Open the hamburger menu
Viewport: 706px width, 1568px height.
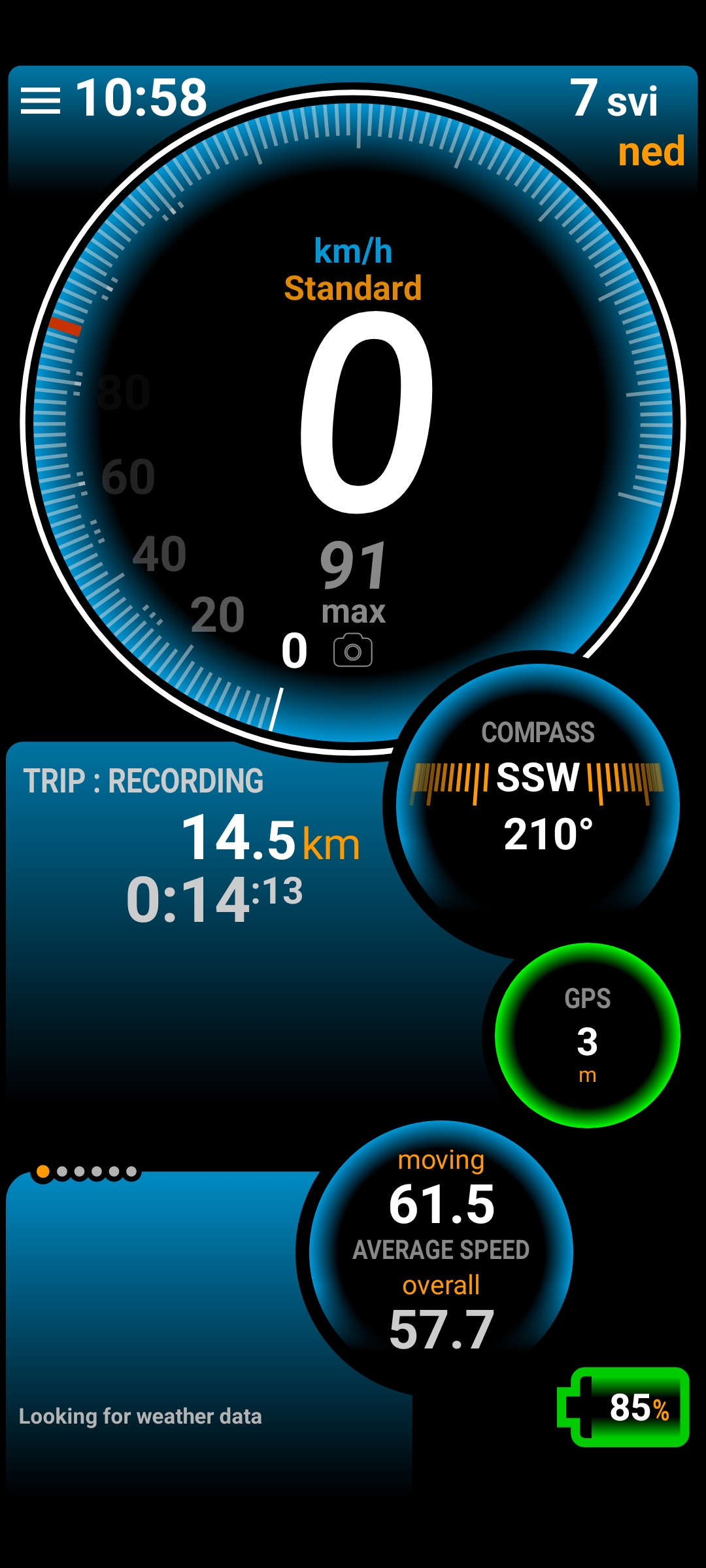(x=41, y=101)
